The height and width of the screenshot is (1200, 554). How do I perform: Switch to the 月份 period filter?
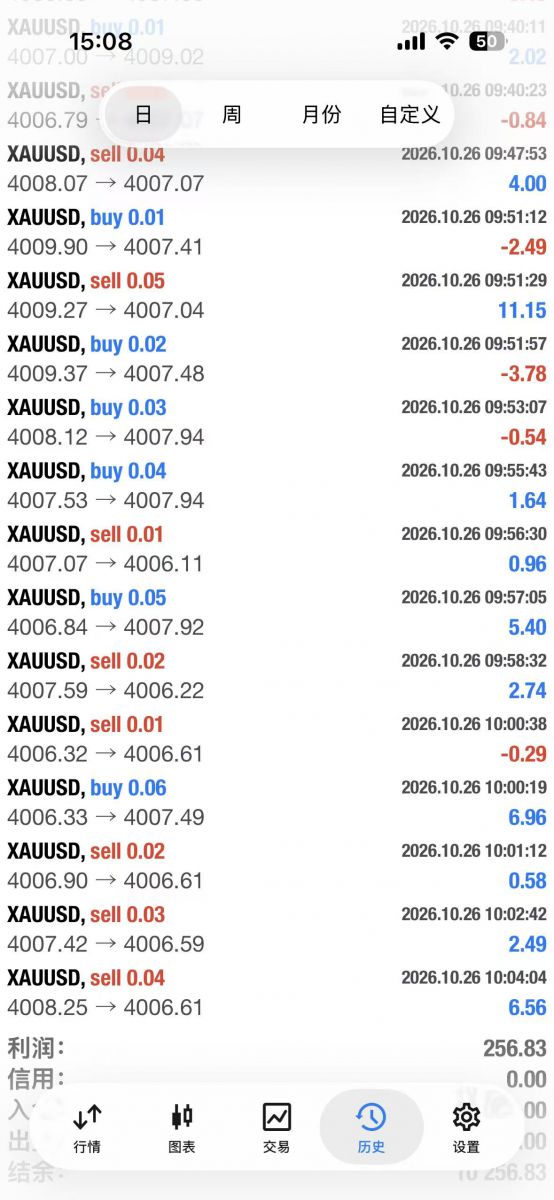321,115
